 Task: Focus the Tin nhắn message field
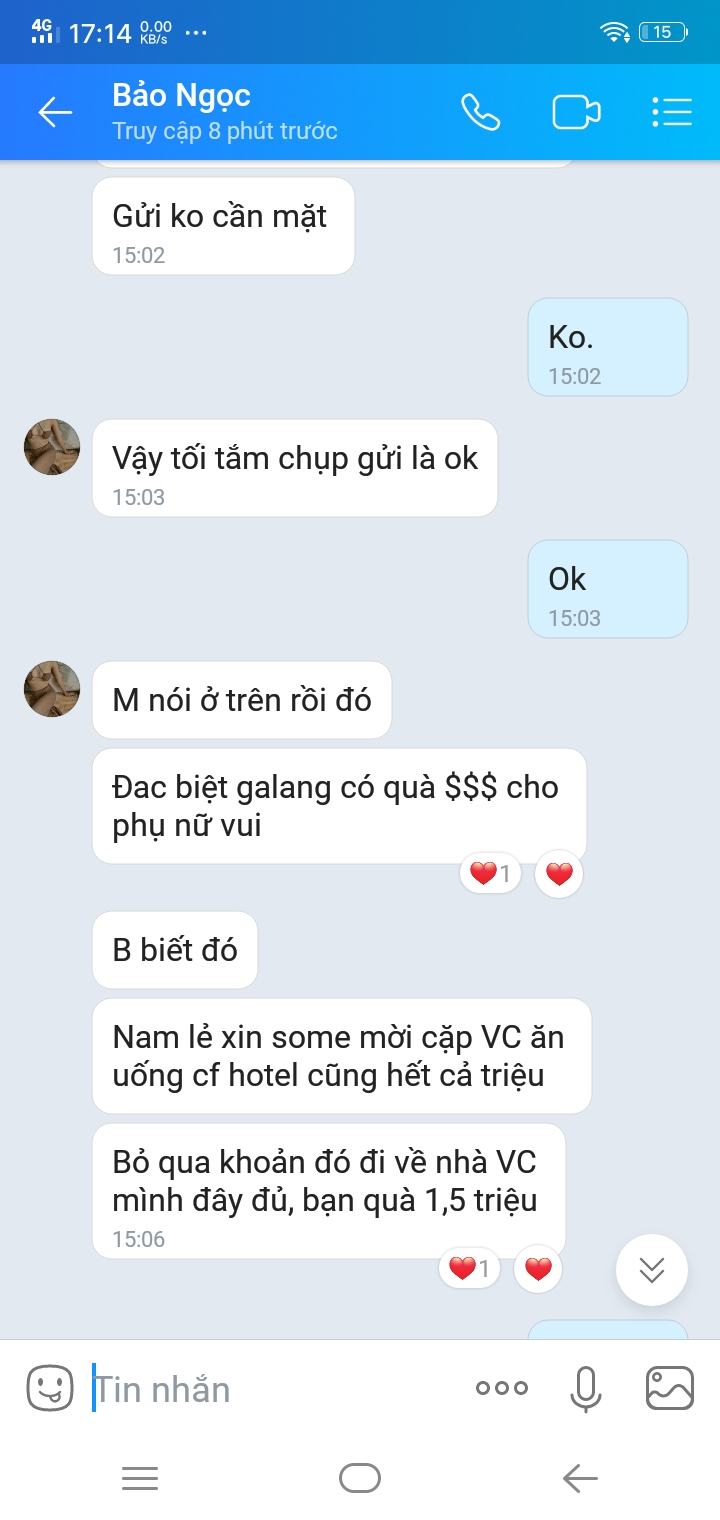tap(270, 1389)
